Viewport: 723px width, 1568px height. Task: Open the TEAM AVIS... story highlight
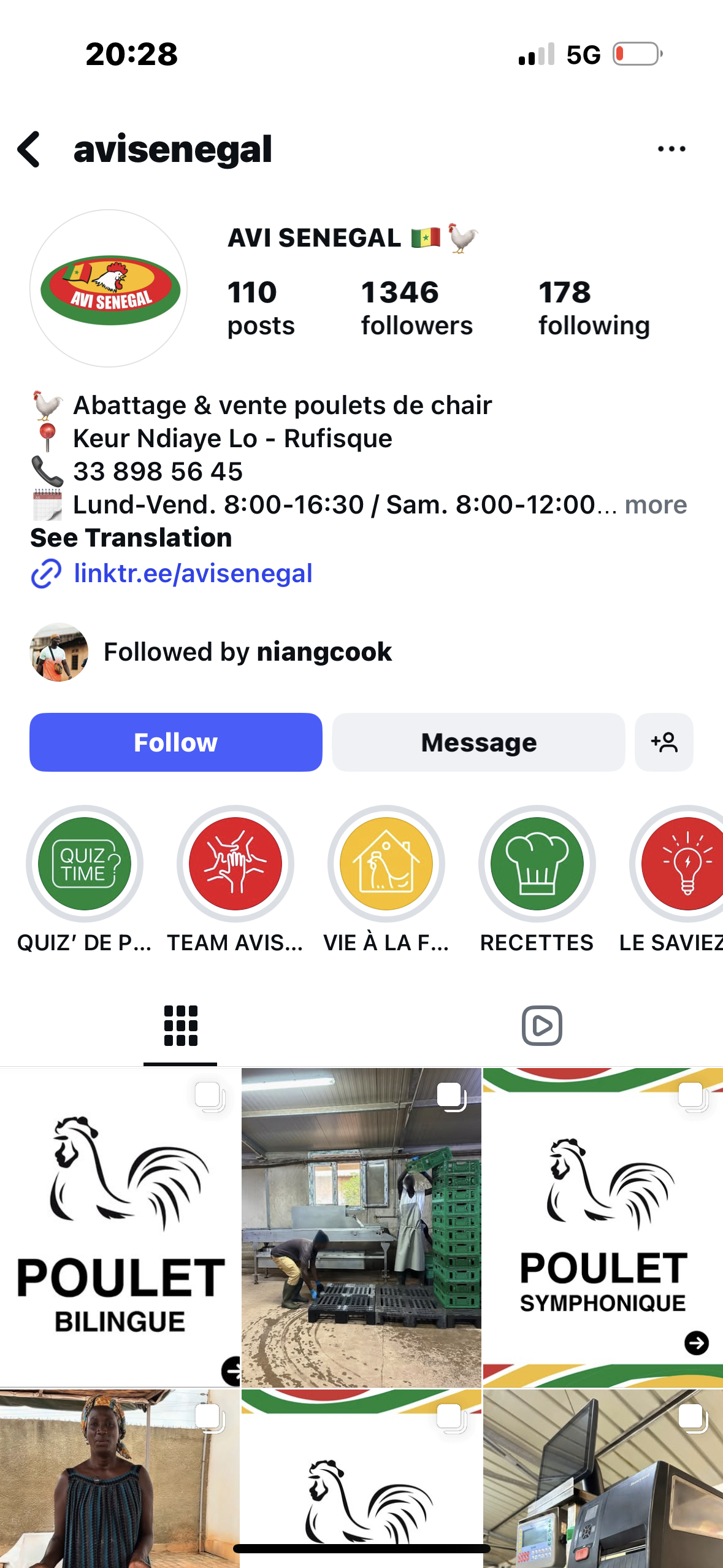click(235, 864)
